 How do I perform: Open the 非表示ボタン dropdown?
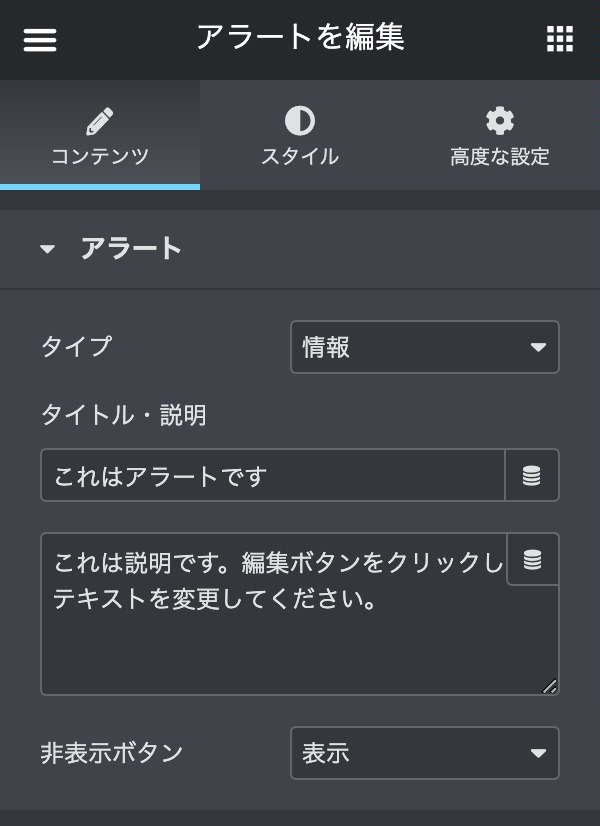[x=424, y=753]
